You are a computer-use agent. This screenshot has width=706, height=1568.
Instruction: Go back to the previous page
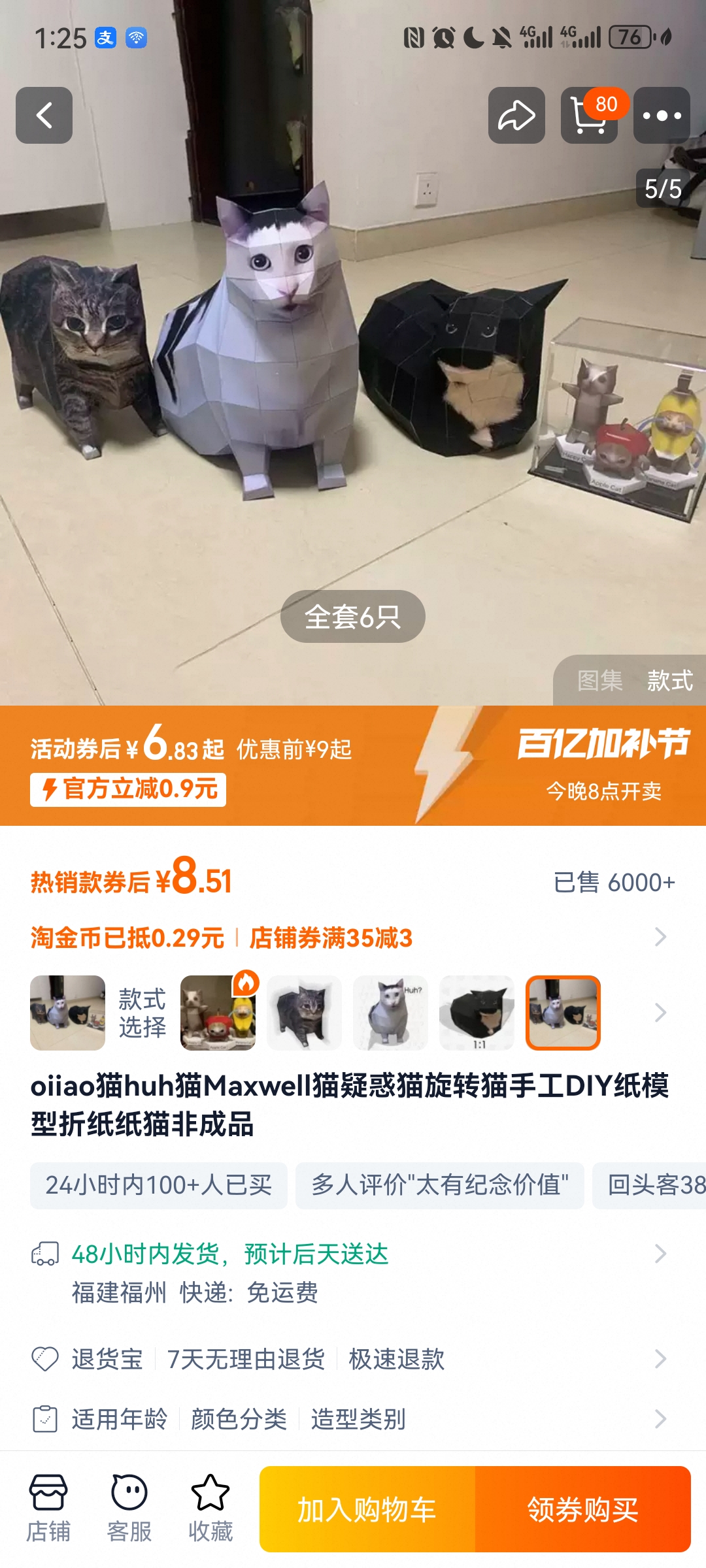[x=44, y=116]
